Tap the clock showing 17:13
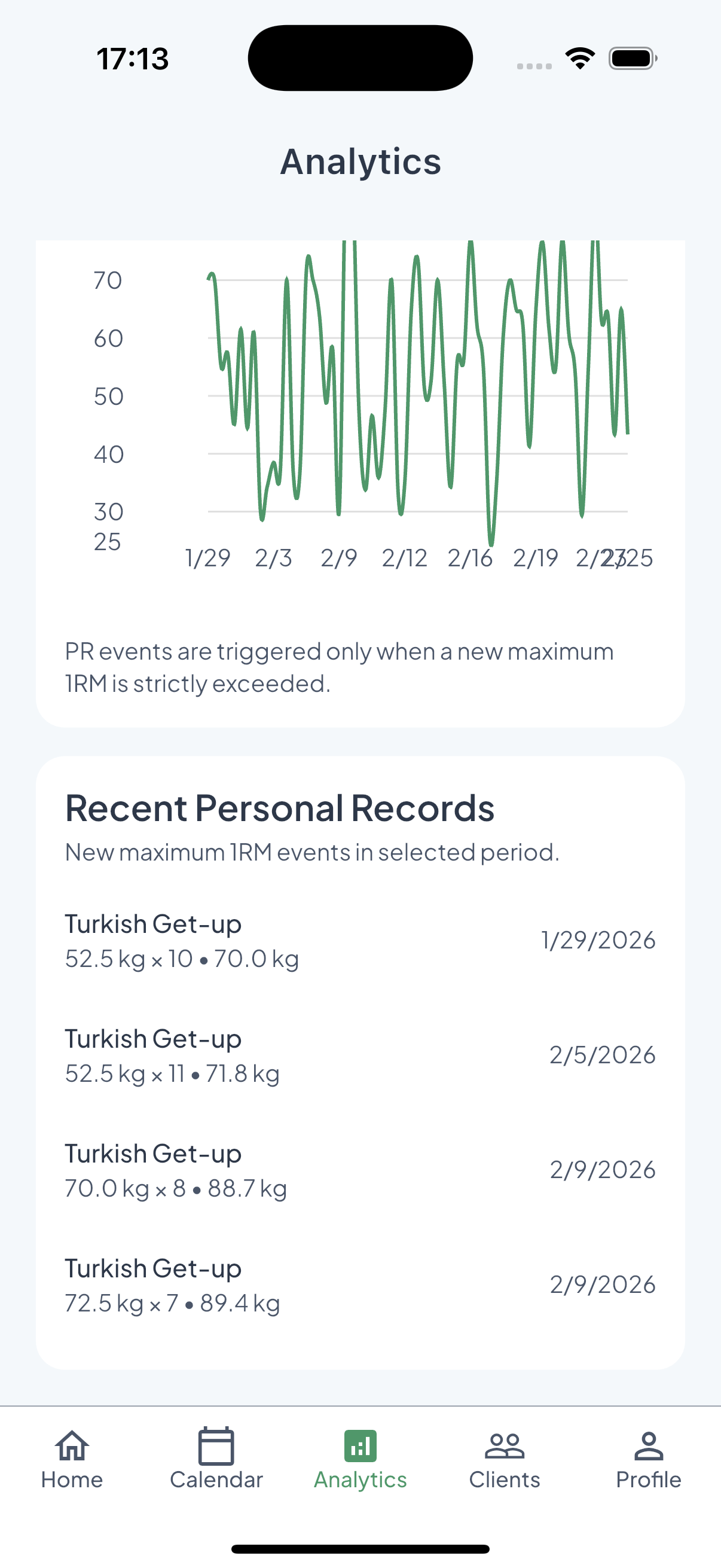Viewport: 721px width, 1568px height. pos(132,58)
